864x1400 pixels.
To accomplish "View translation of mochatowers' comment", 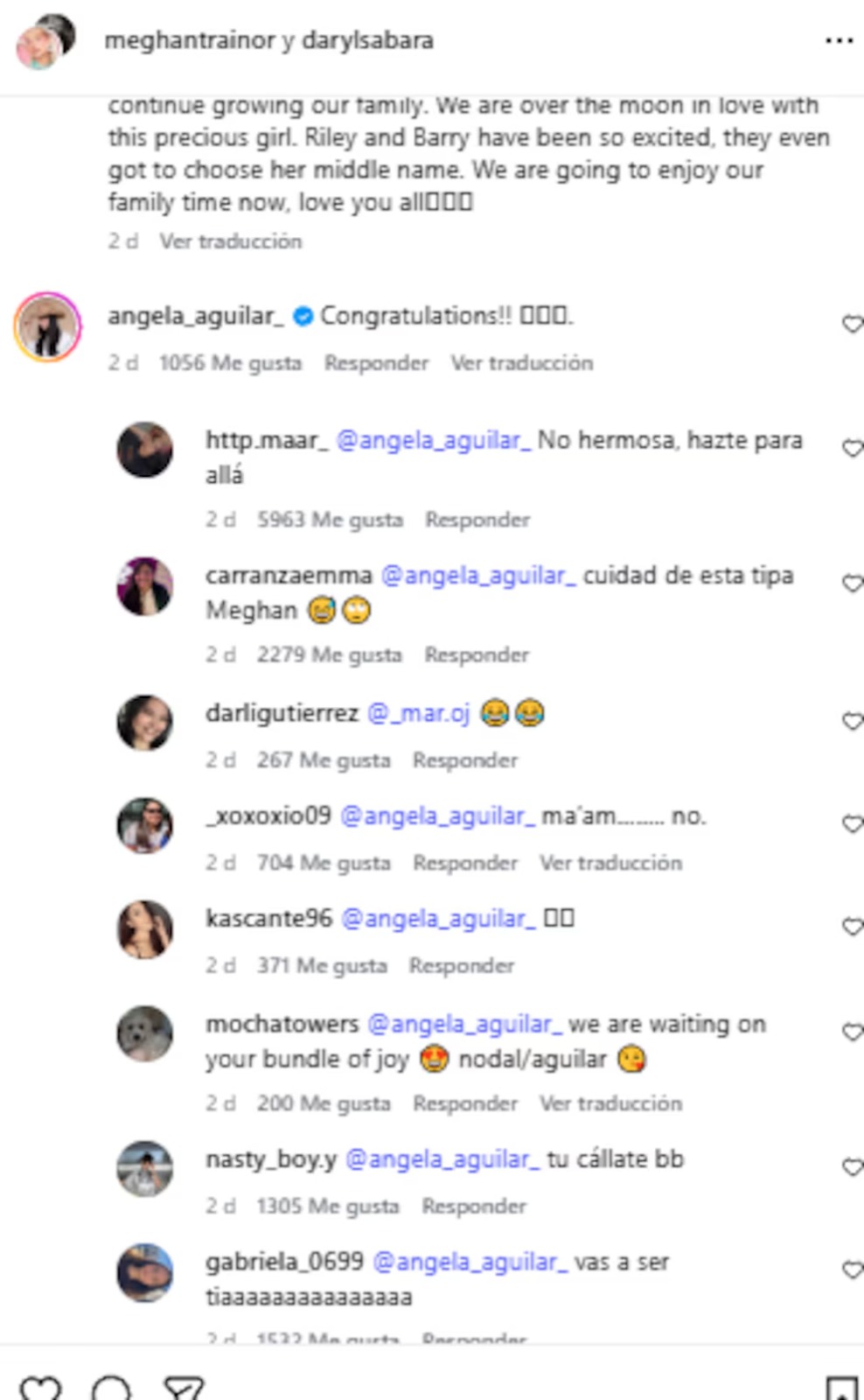I will tap(610, 1104).
